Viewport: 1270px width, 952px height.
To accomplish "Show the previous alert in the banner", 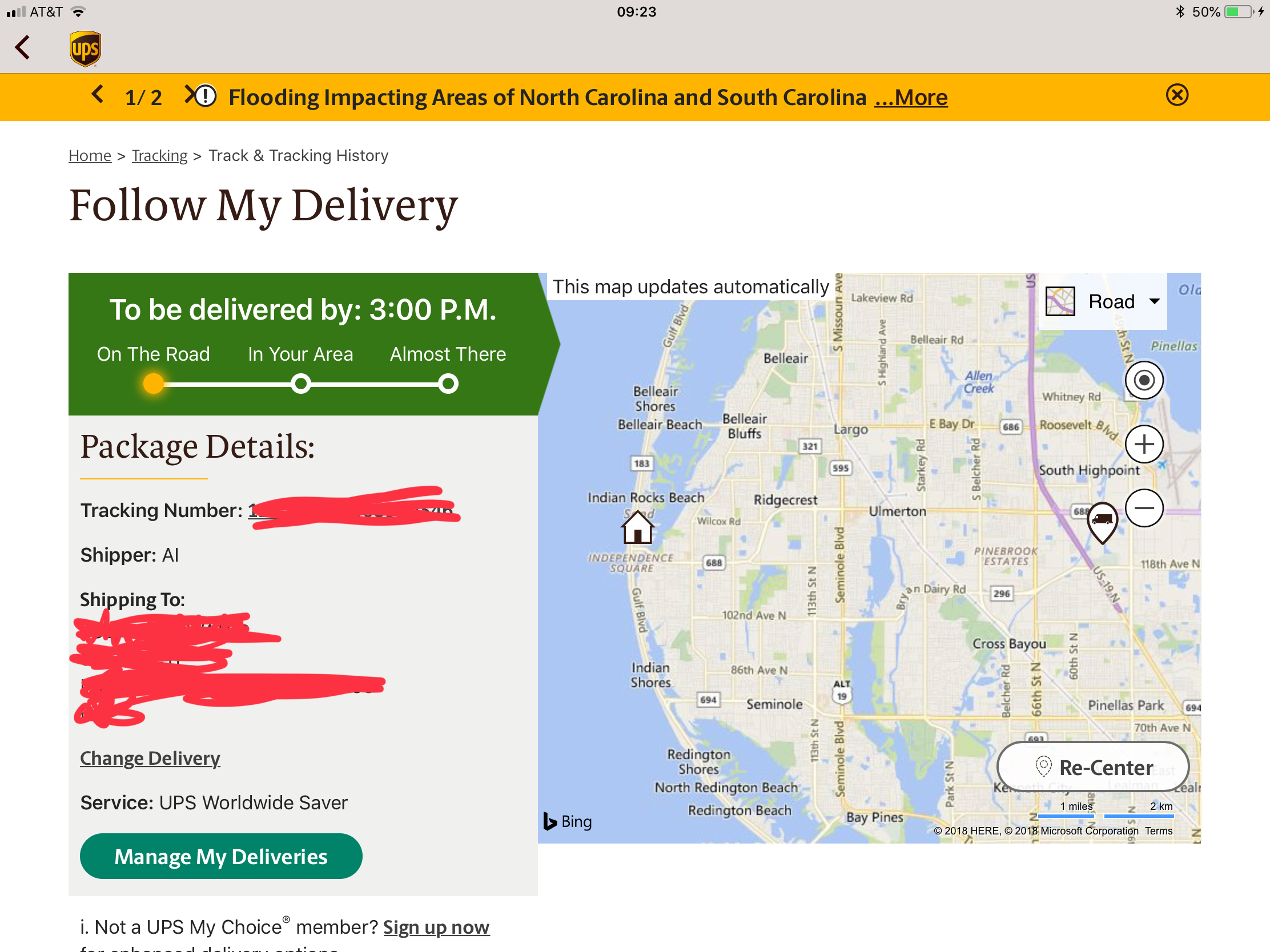I will (98, 95).
